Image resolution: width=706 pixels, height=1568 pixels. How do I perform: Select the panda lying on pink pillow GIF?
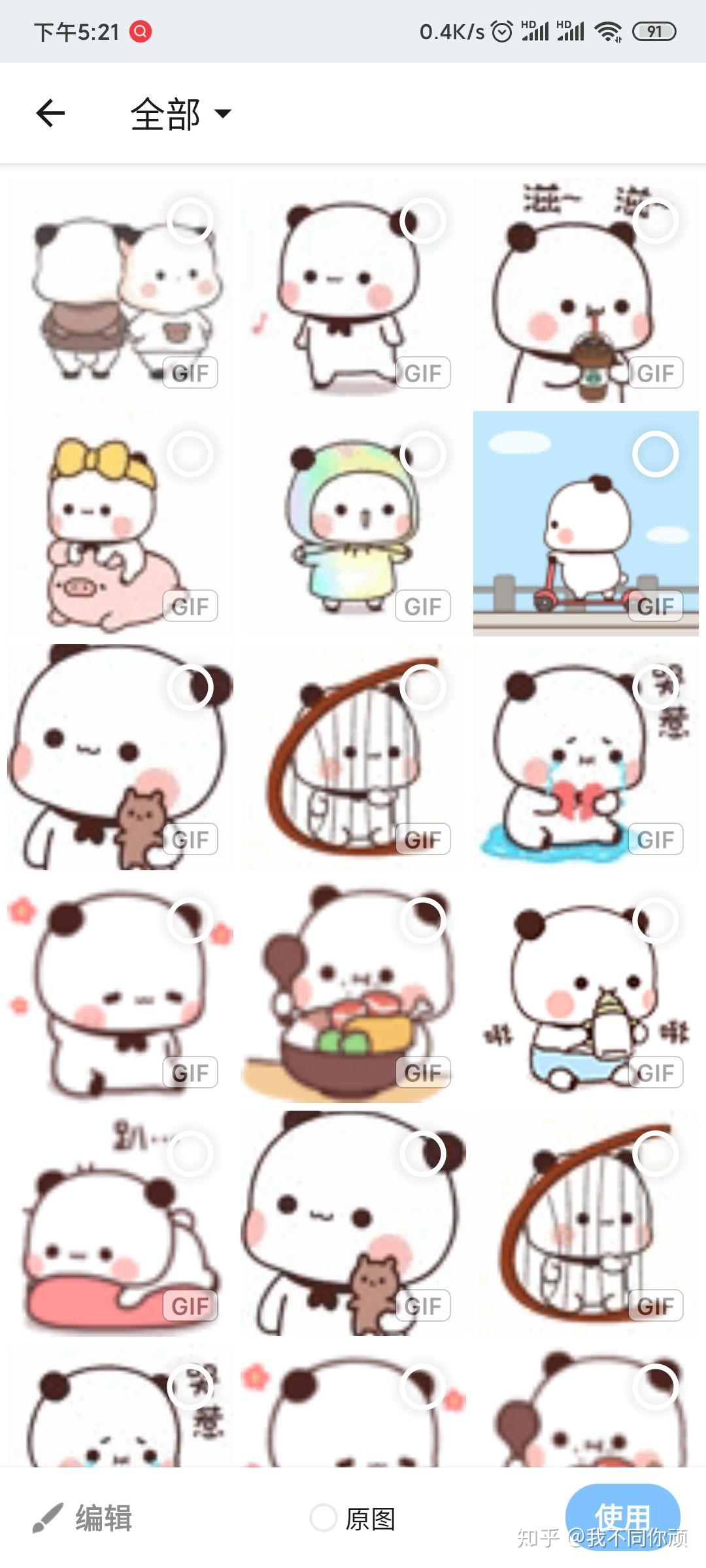pos(190,1153)
